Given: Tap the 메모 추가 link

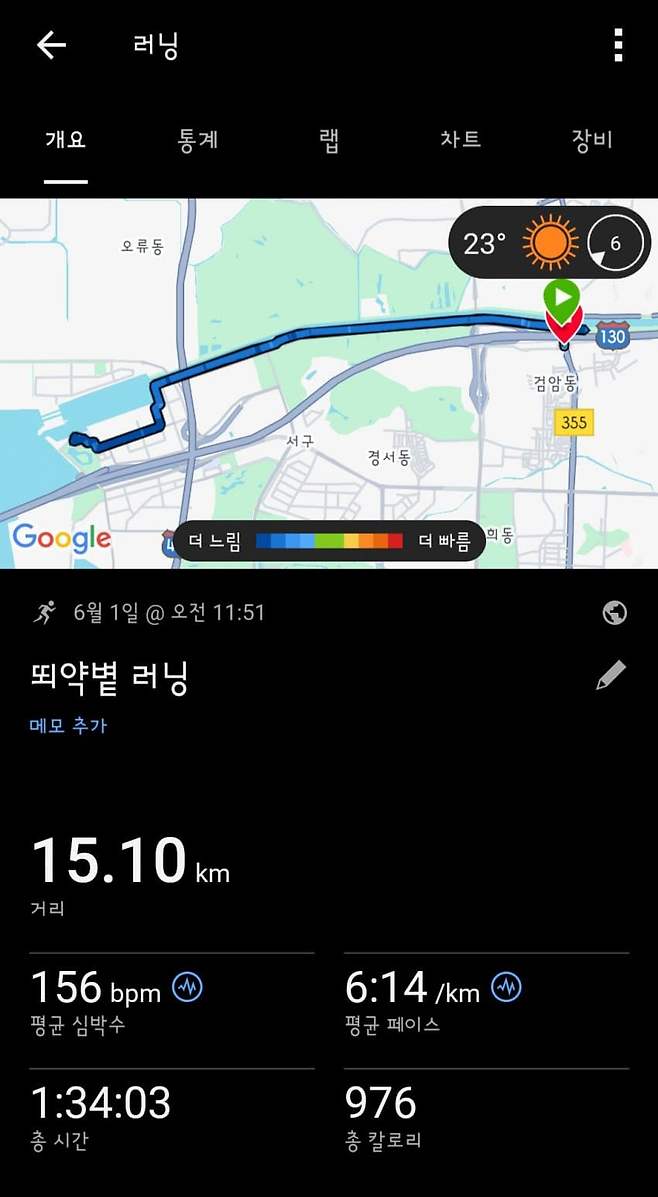Looking at the screenshot, I should (x=68, y=726).
